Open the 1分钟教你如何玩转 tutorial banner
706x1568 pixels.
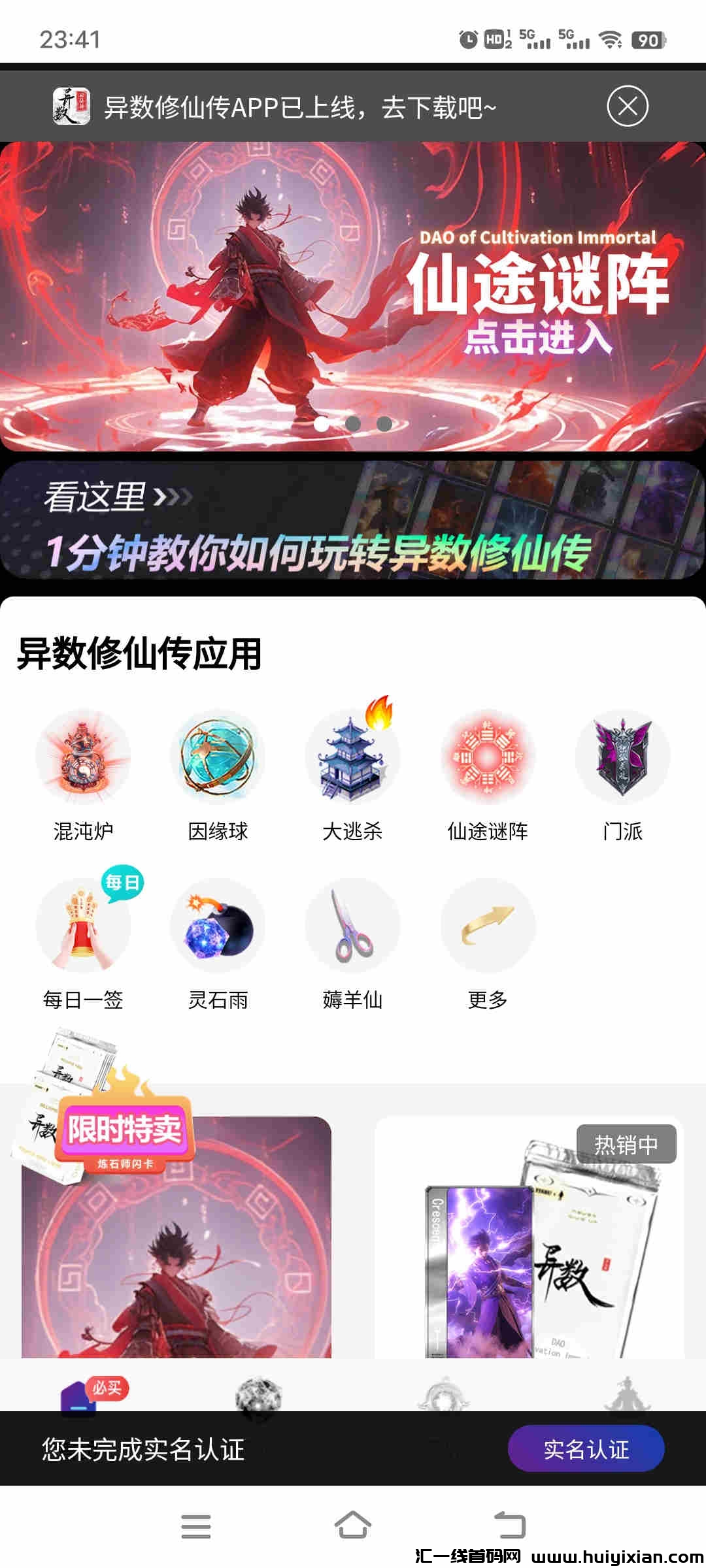353,521
